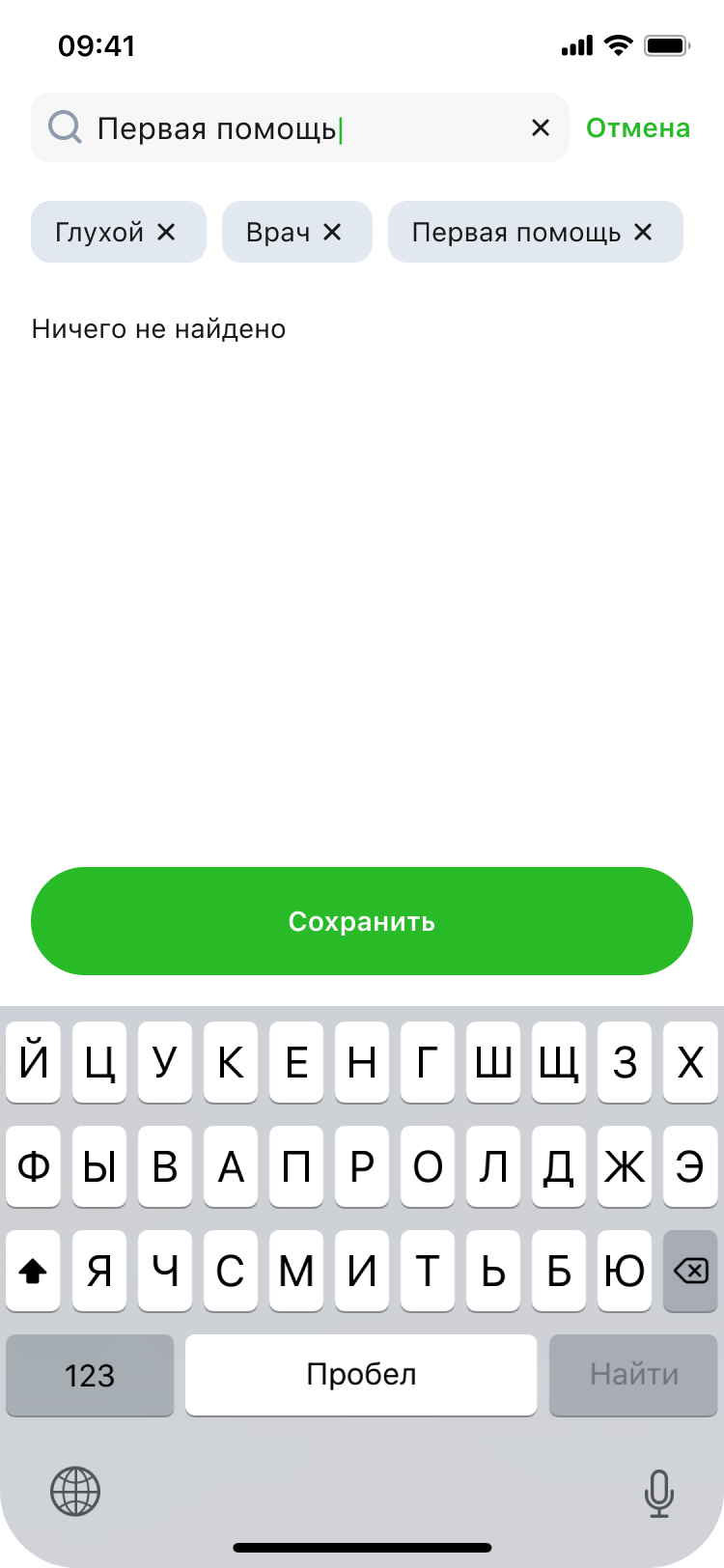Toggle the keyboard shift key
This screenshot has width=724, height=1568.
click(x=33, y=1271)
